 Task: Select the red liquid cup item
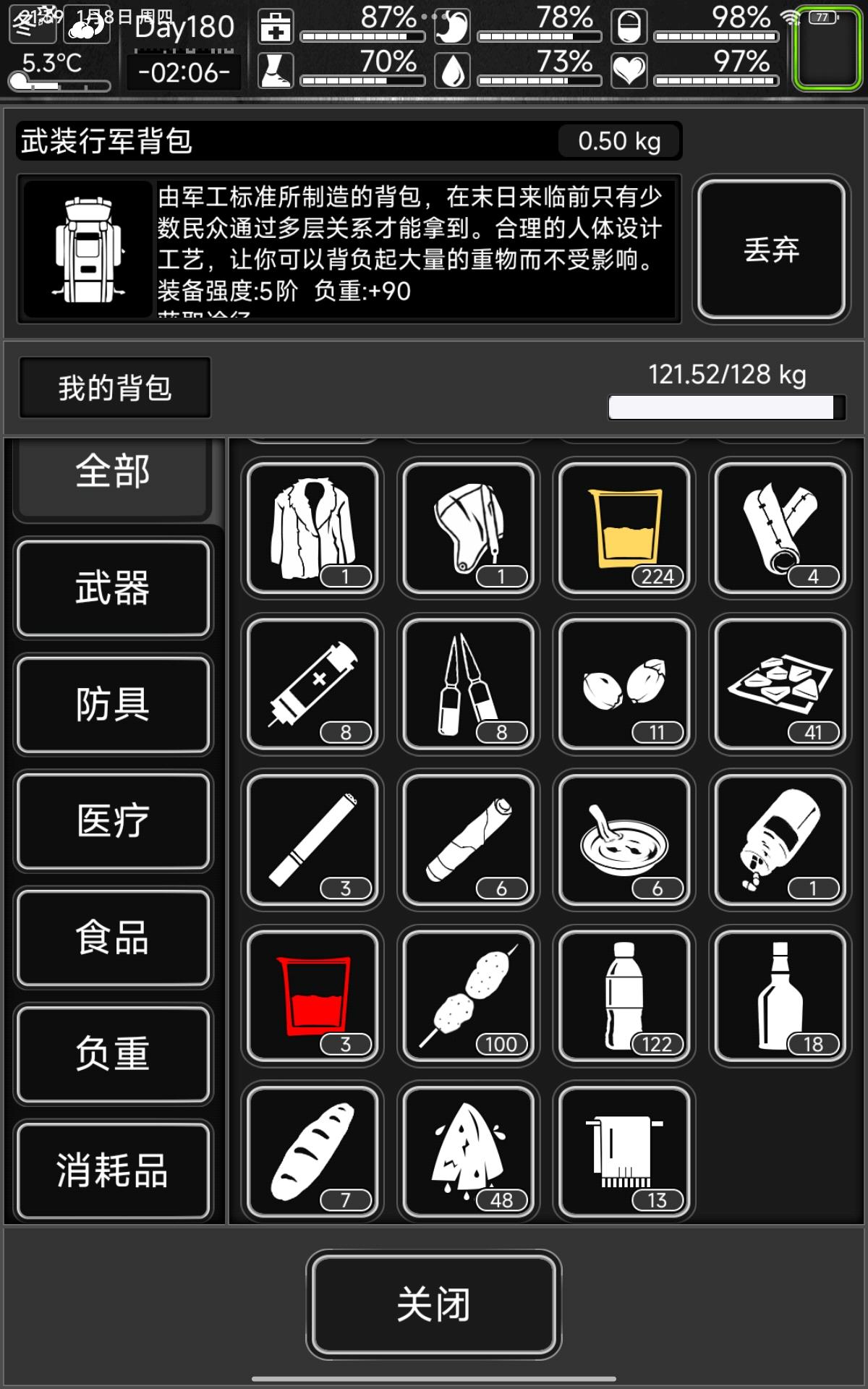[x=312, y=995]
